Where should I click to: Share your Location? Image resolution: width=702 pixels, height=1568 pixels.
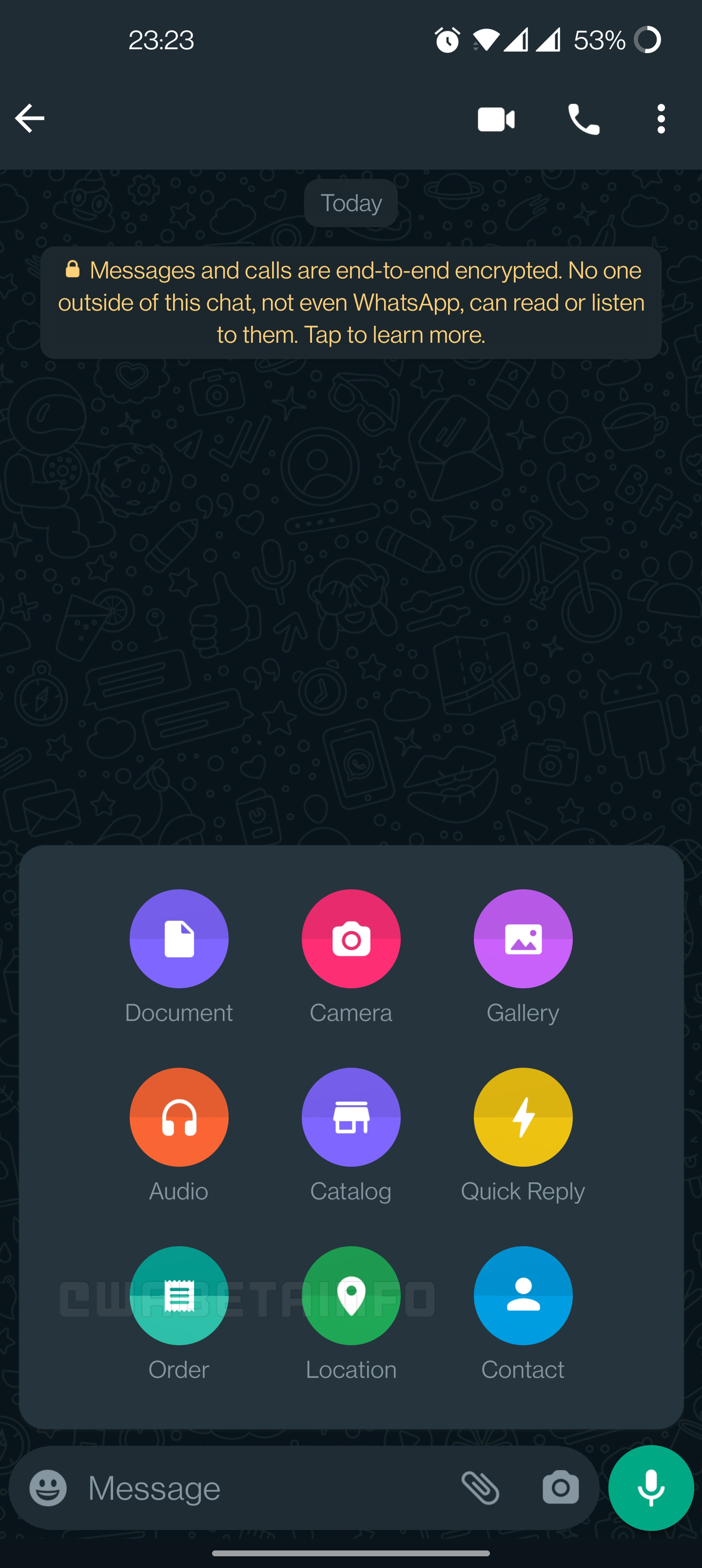(351, 1295)
